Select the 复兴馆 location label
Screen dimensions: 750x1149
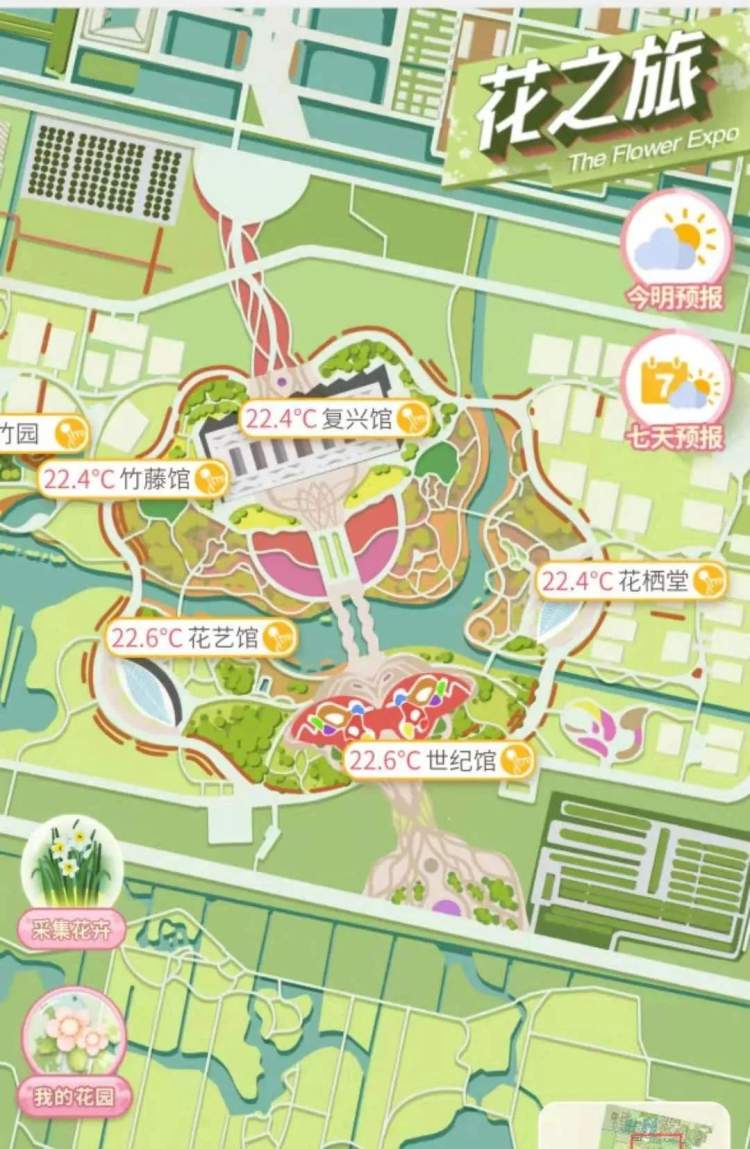point(335,419)
